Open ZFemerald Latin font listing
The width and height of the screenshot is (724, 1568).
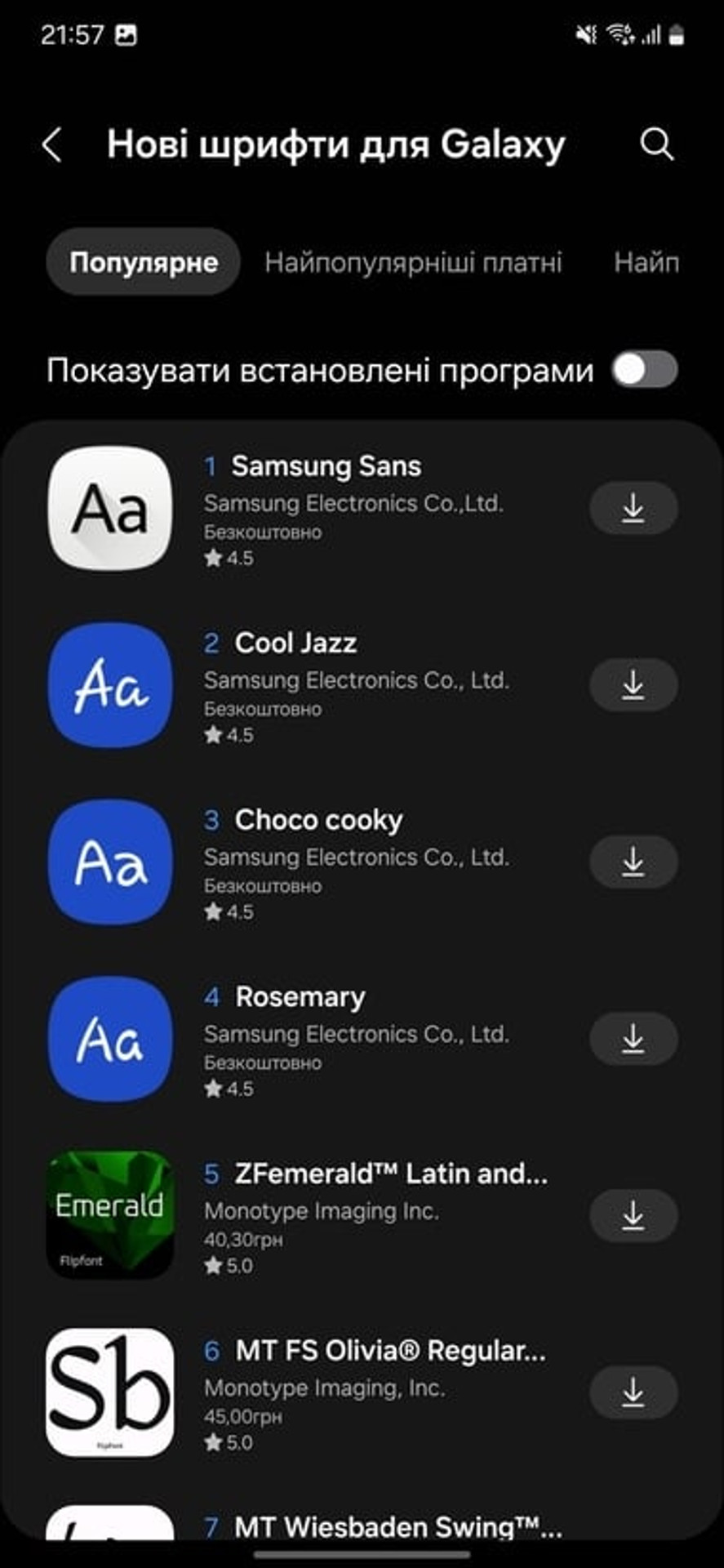[x=390, y=1174]
